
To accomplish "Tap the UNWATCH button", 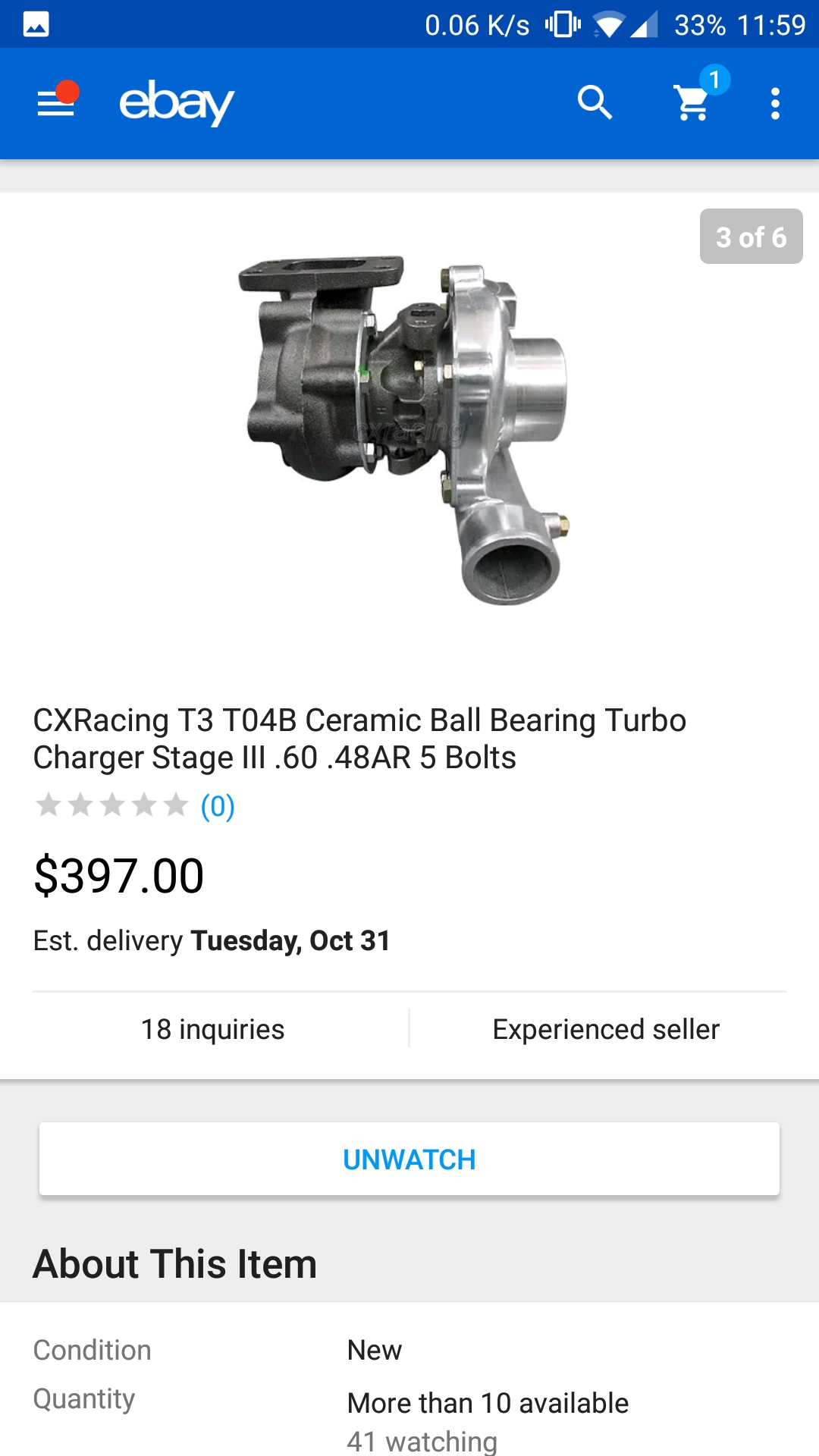I will point(409,1159).
